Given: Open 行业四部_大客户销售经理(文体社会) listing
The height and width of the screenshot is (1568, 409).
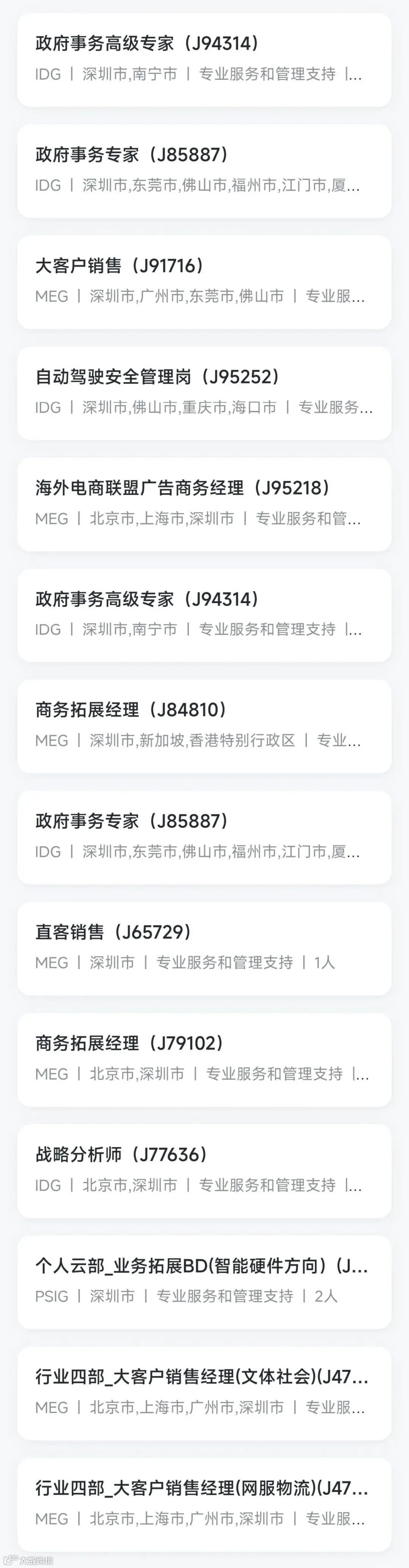Looking at the screenshot, I should point(204,1393).
